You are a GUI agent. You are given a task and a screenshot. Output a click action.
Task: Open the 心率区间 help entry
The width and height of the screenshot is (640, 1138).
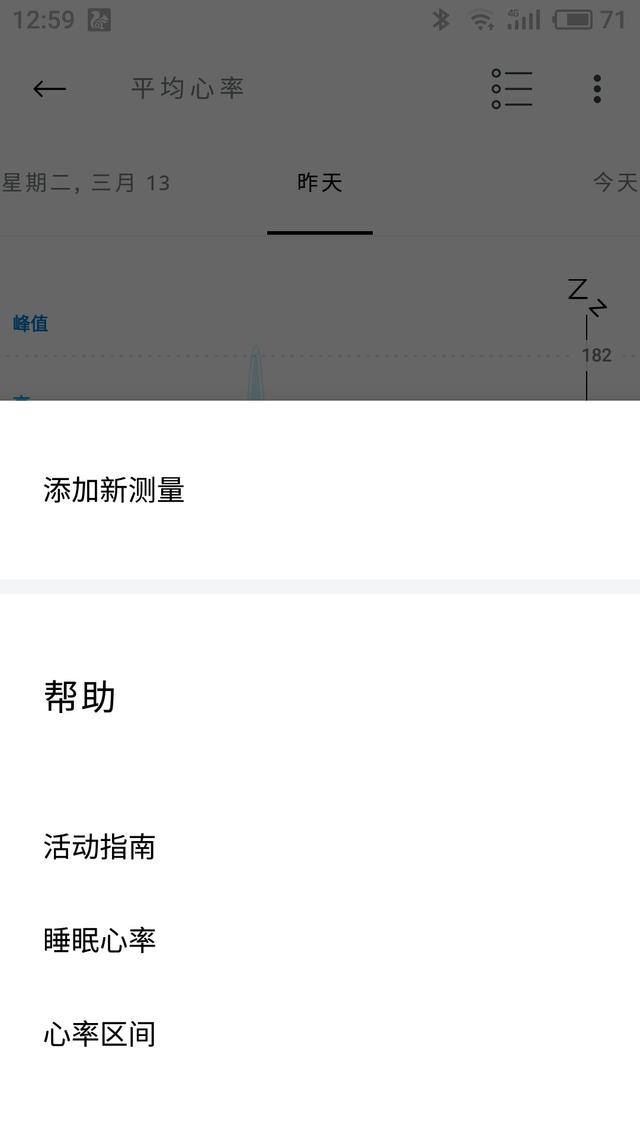tap(320, 1034)
